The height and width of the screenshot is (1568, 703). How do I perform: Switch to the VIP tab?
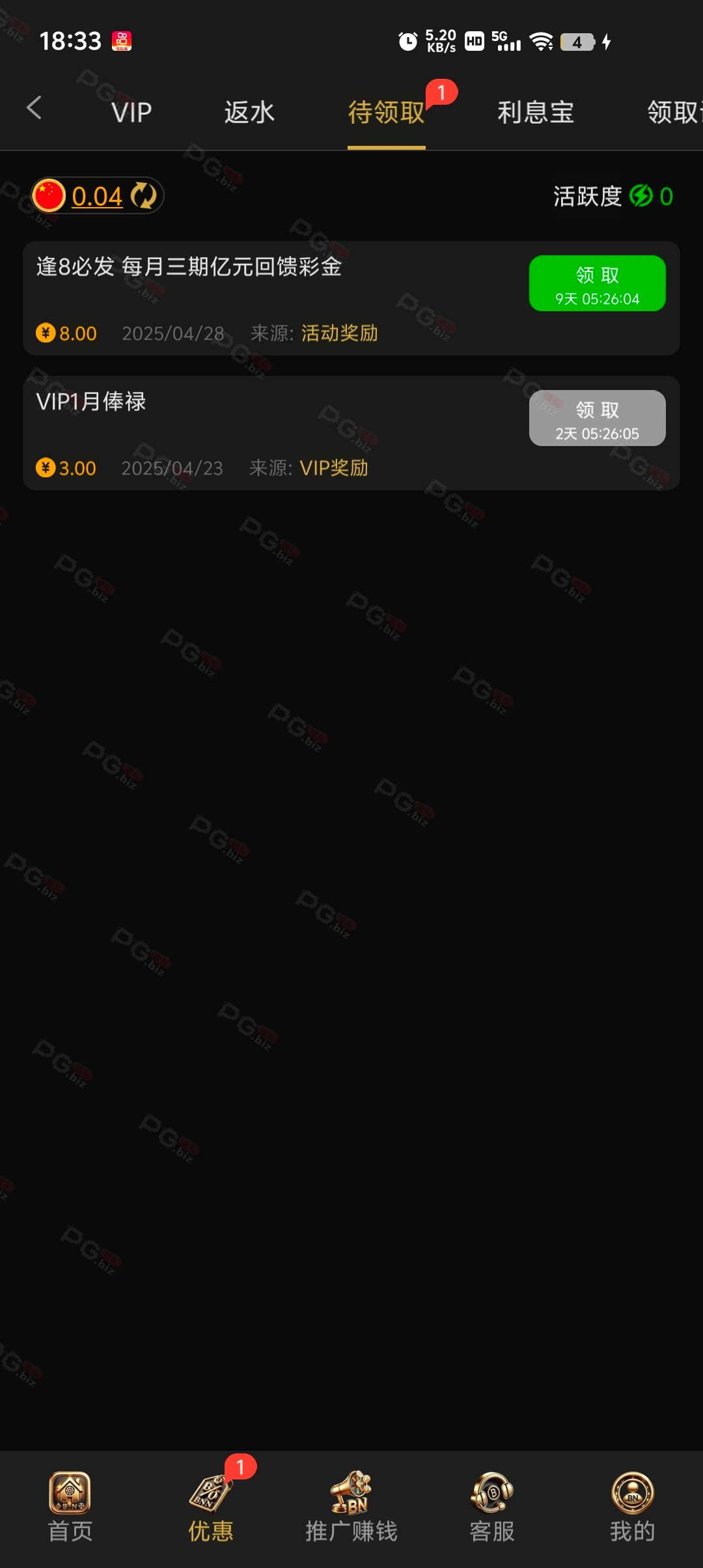[131, 113]
